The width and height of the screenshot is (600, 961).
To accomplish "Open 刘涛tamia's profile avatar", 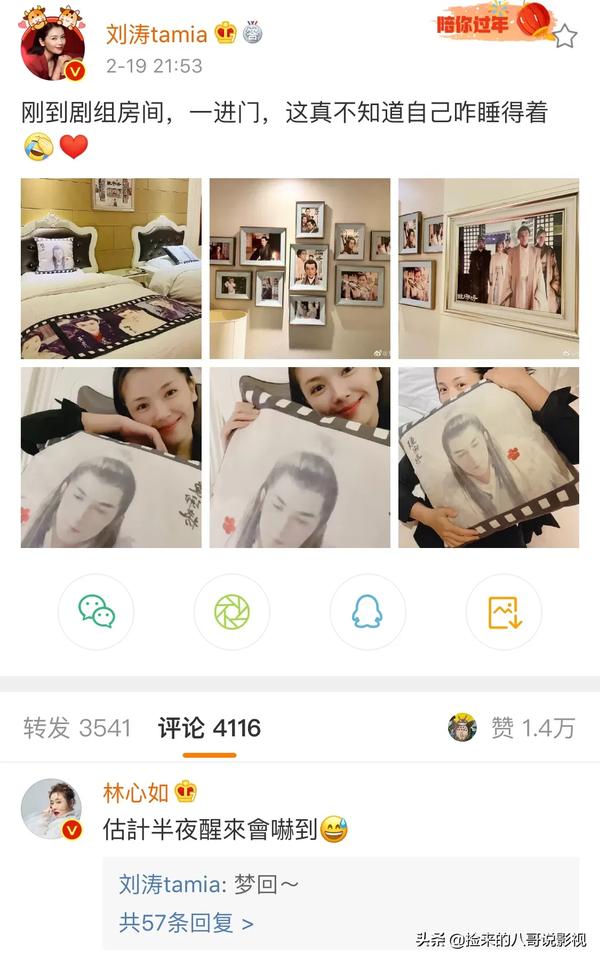I will 52,48.
